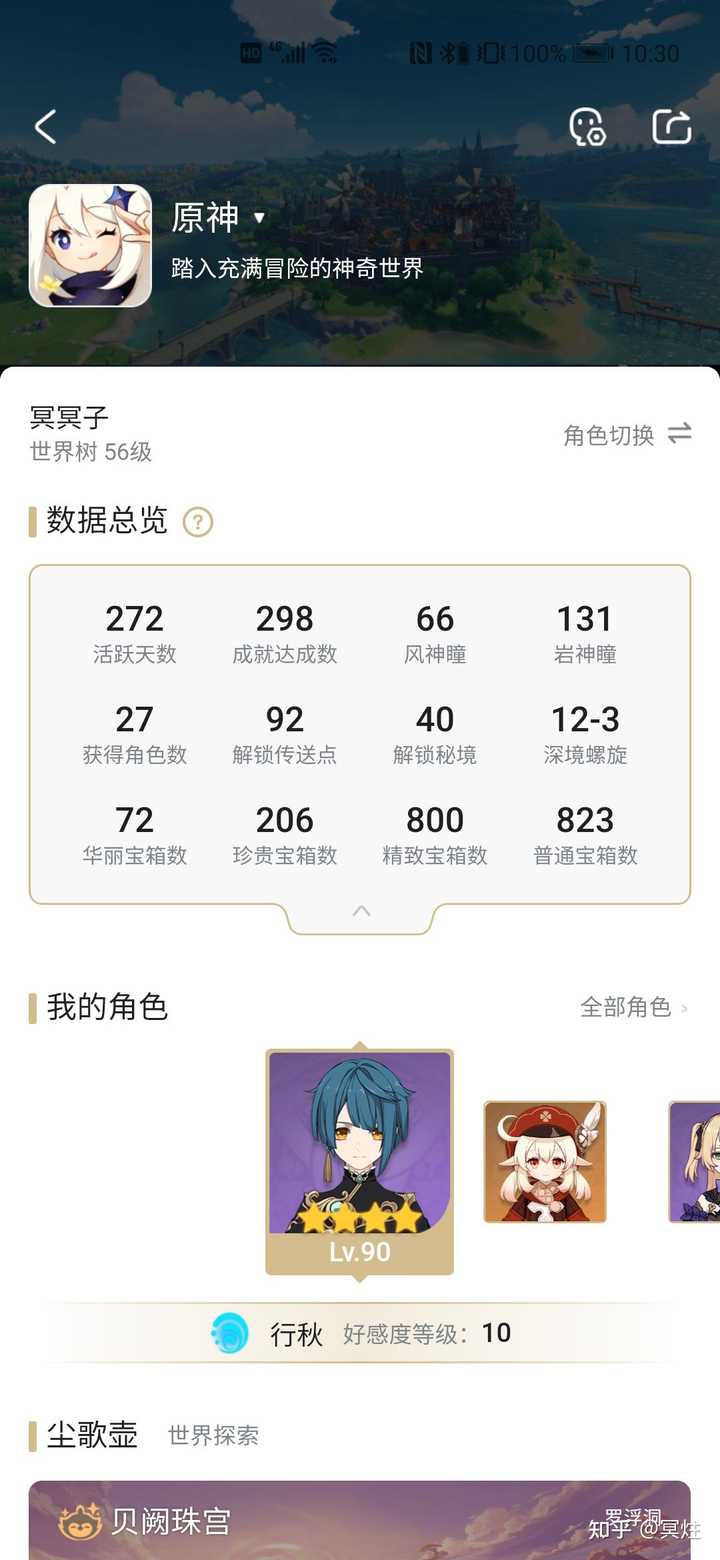Viewport: 720px width, 1560px height.
Task: Switch to 世界探索 section
Action: (213, 1435)
